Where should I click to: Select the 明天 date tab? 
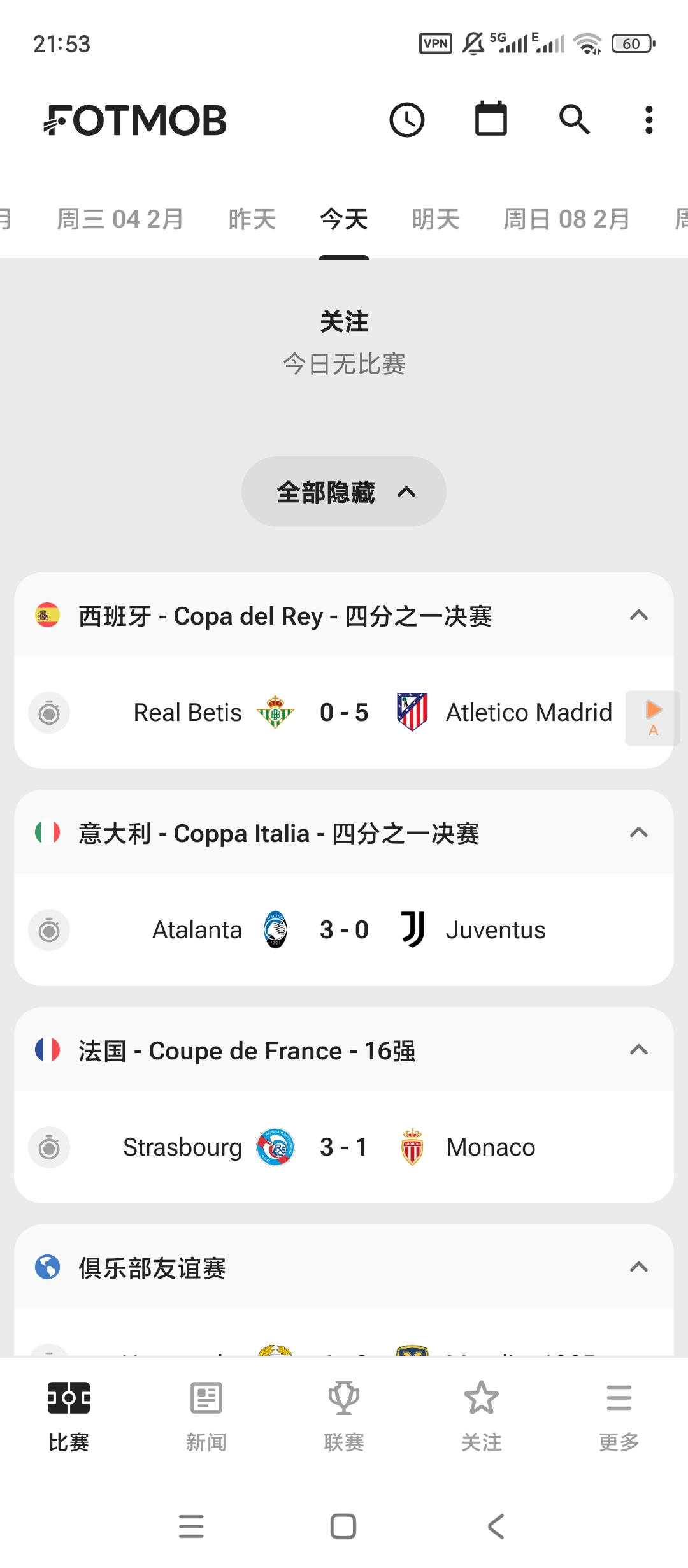[436, 219]
